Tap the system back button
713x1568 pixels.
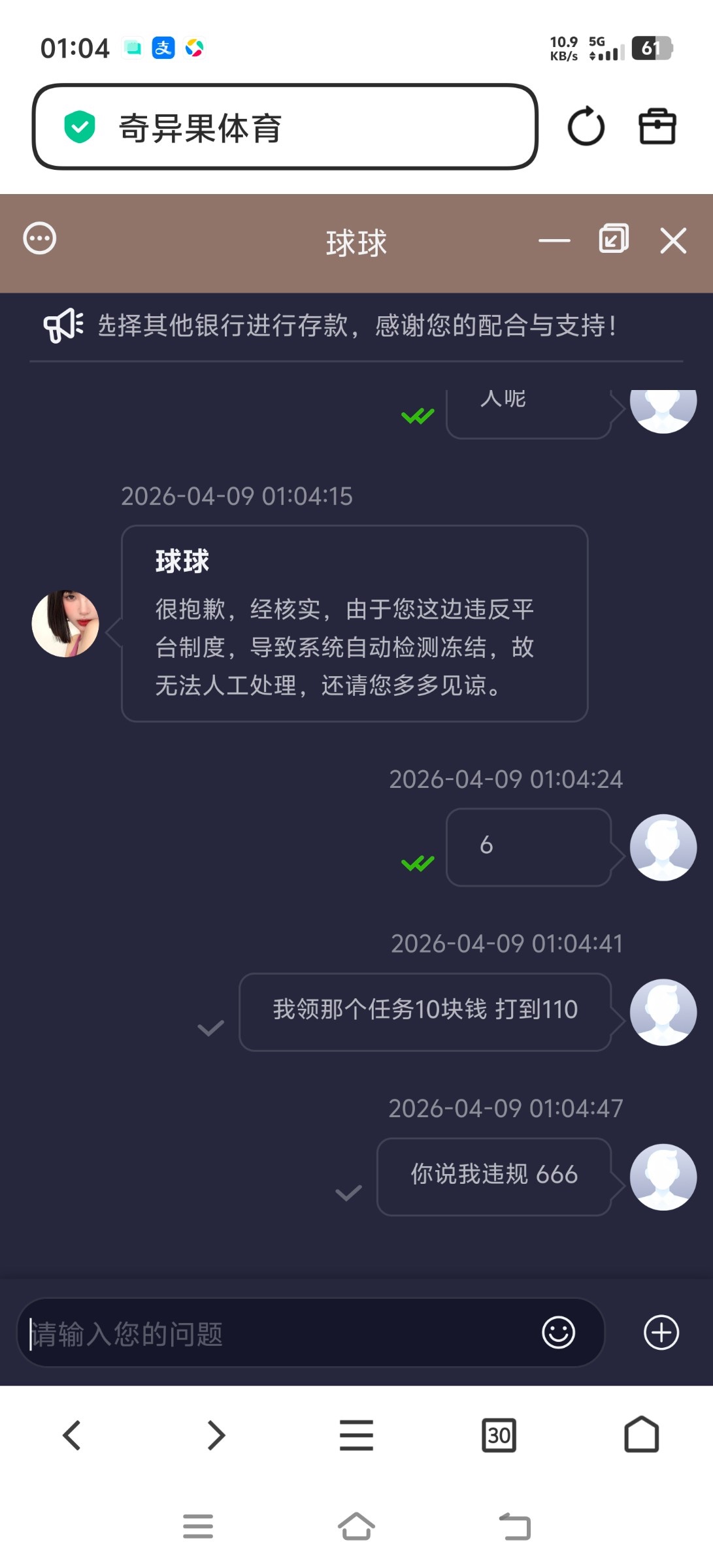pos(515,1527)
